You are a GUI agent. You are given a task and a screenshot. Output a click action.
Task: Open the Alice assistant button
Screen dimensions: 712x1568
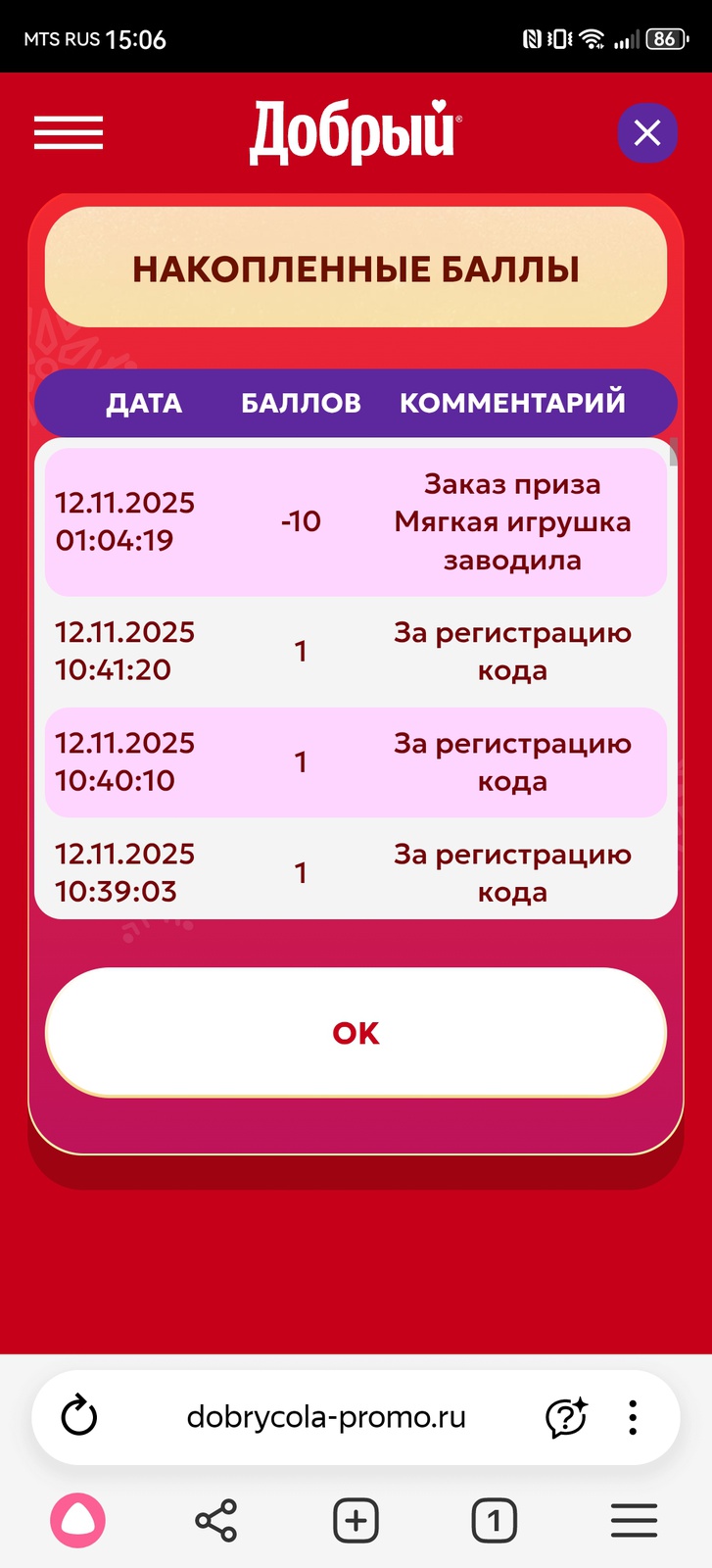coord(77,1520)
